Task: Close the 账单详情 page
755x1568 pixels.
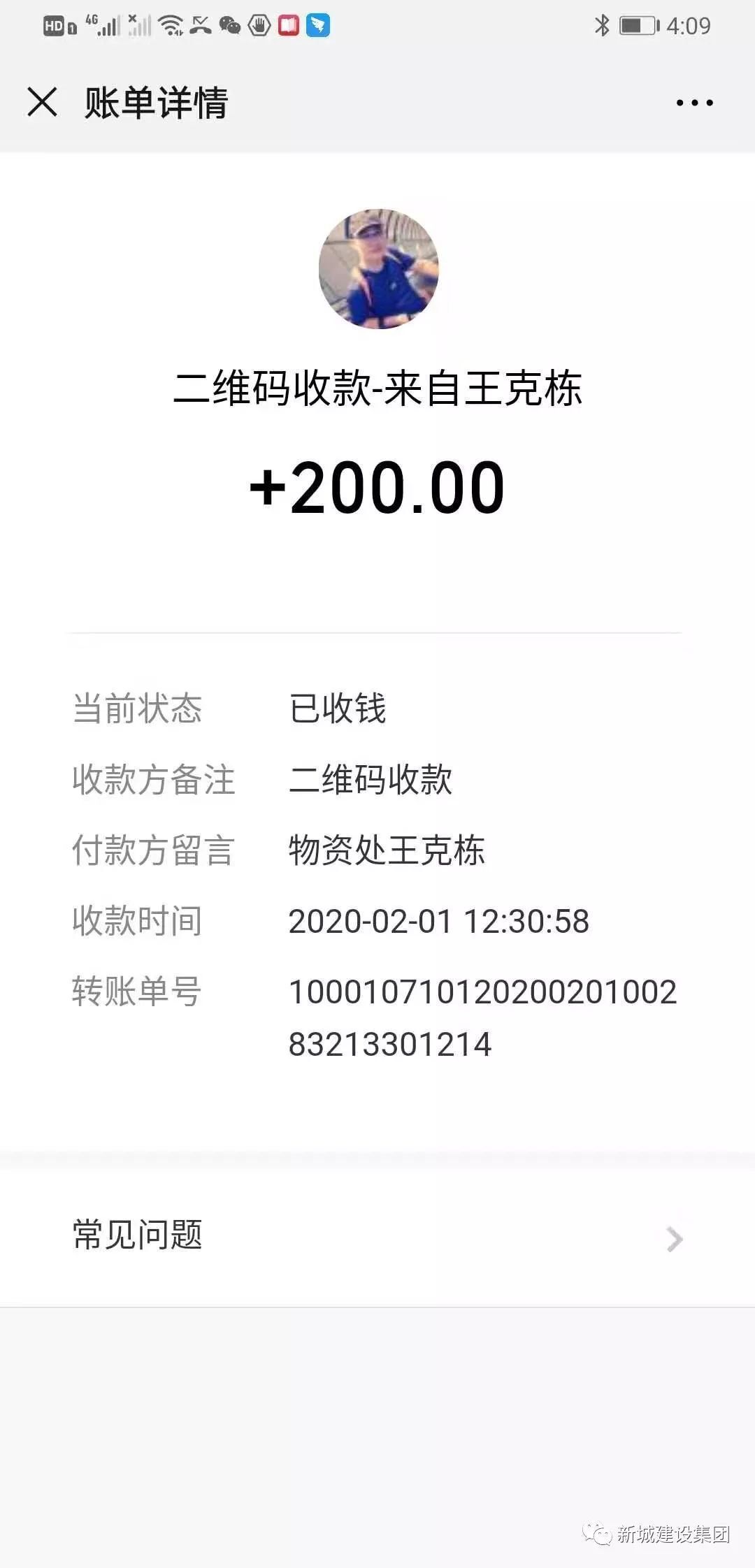Action: coord(42,102)
